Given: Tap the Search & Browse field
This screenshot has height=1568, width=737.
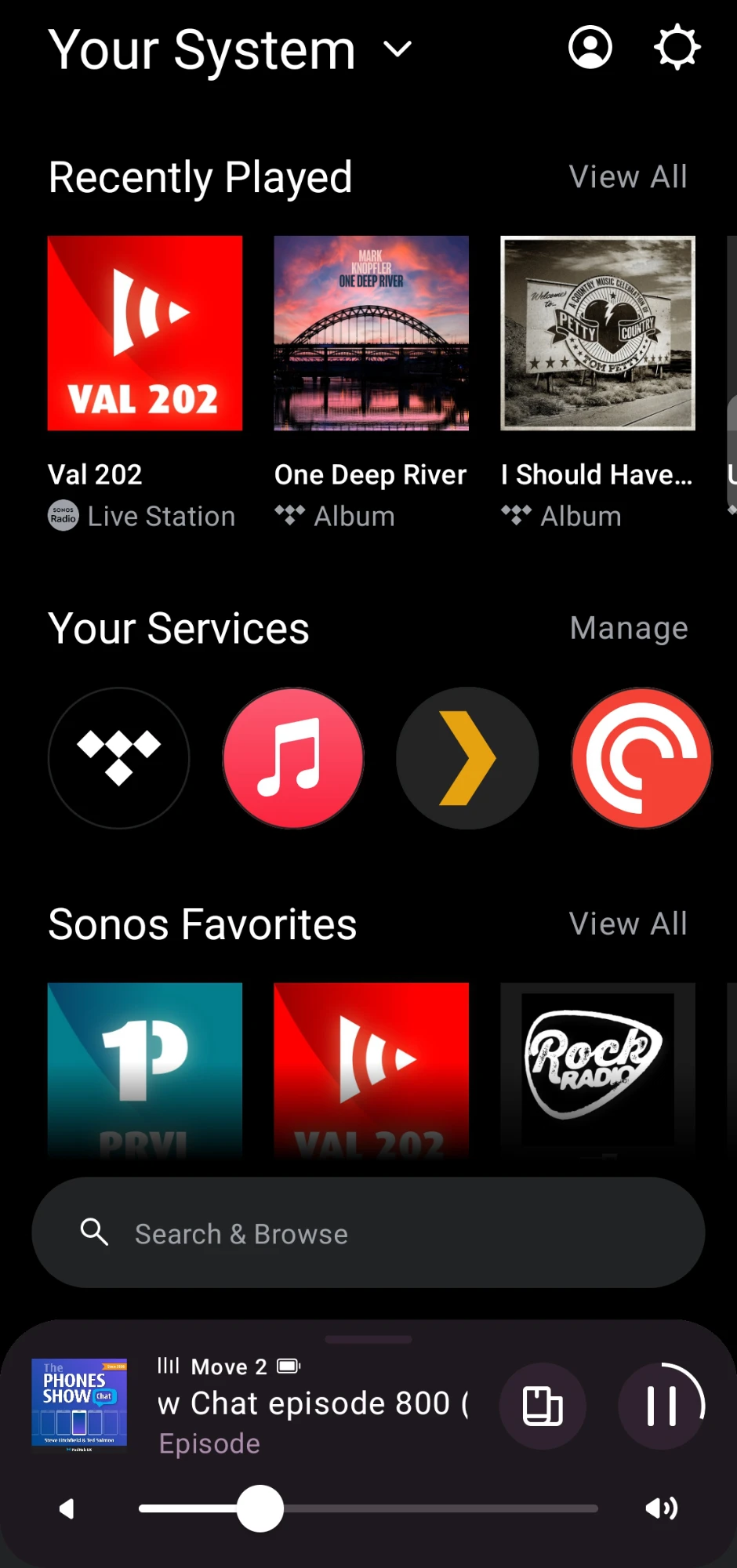Looking at the screenshot, I should tap(368, 1233).
